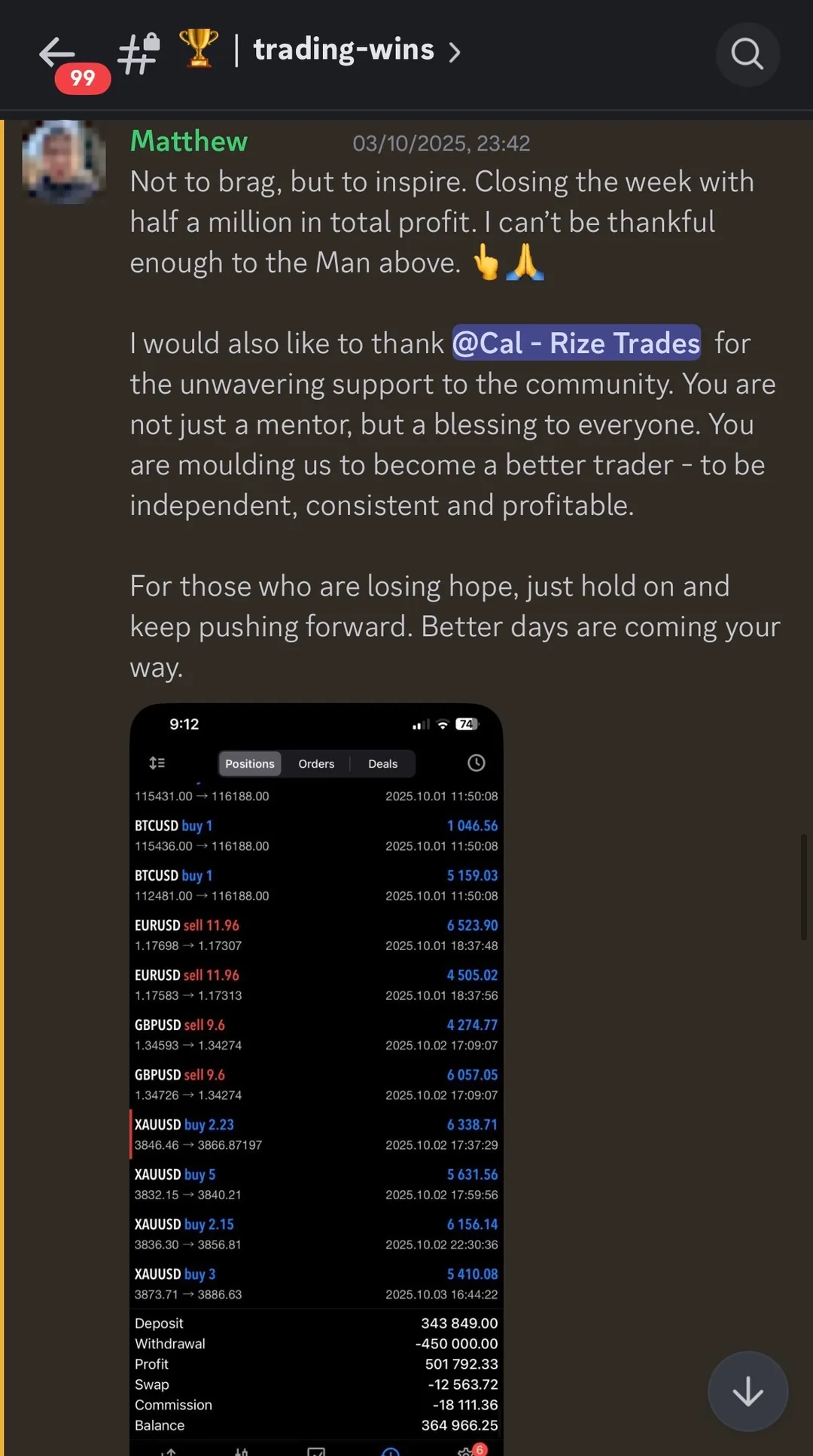Jump to the latest messages

pyautogui.click(x=748, y=1391)
